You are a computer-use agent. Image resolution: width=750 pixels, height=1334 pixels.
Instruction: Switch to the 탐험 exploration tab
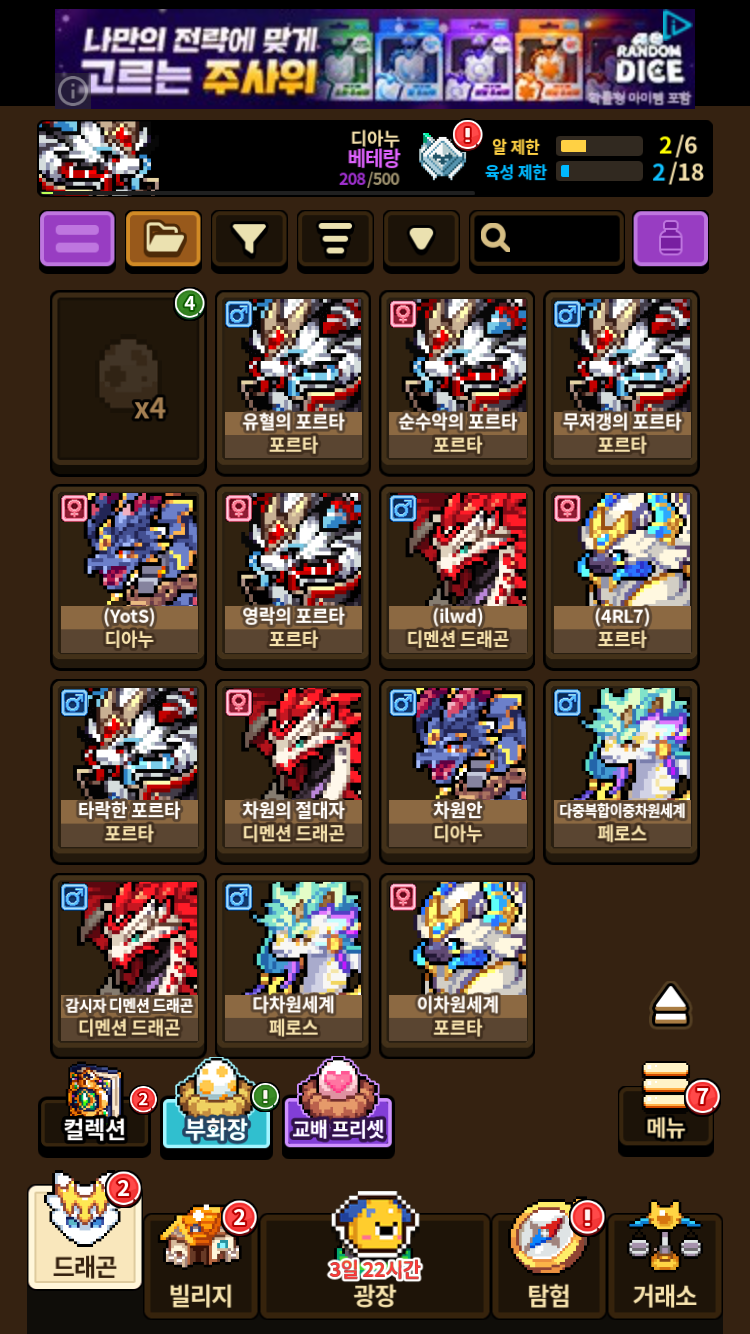[x=548, y=1264]
